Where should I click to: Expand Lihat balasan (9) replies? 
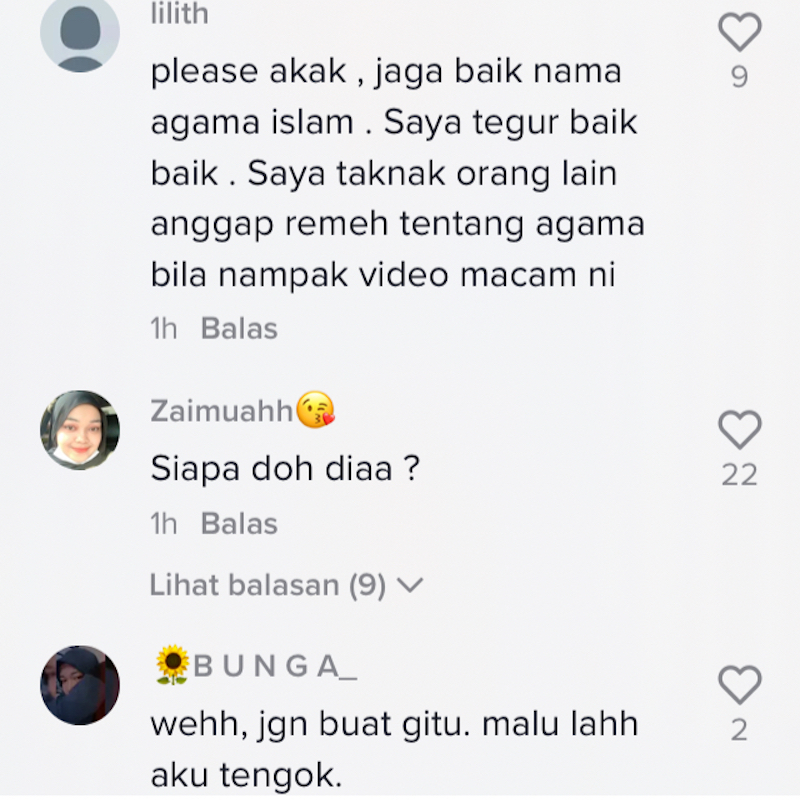click(x=286, y=586)
